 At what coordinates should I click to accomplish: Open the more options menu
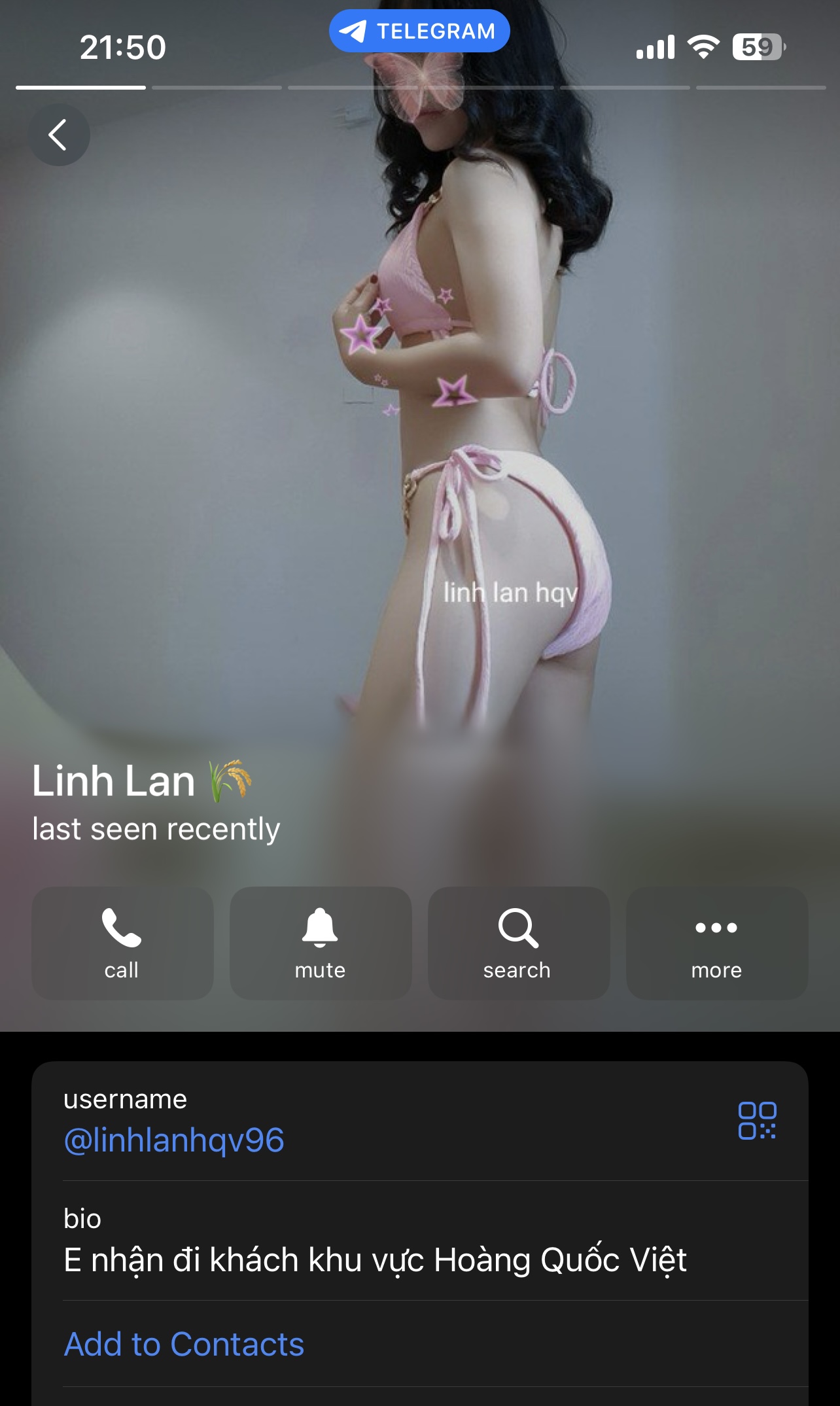point(716,943)
